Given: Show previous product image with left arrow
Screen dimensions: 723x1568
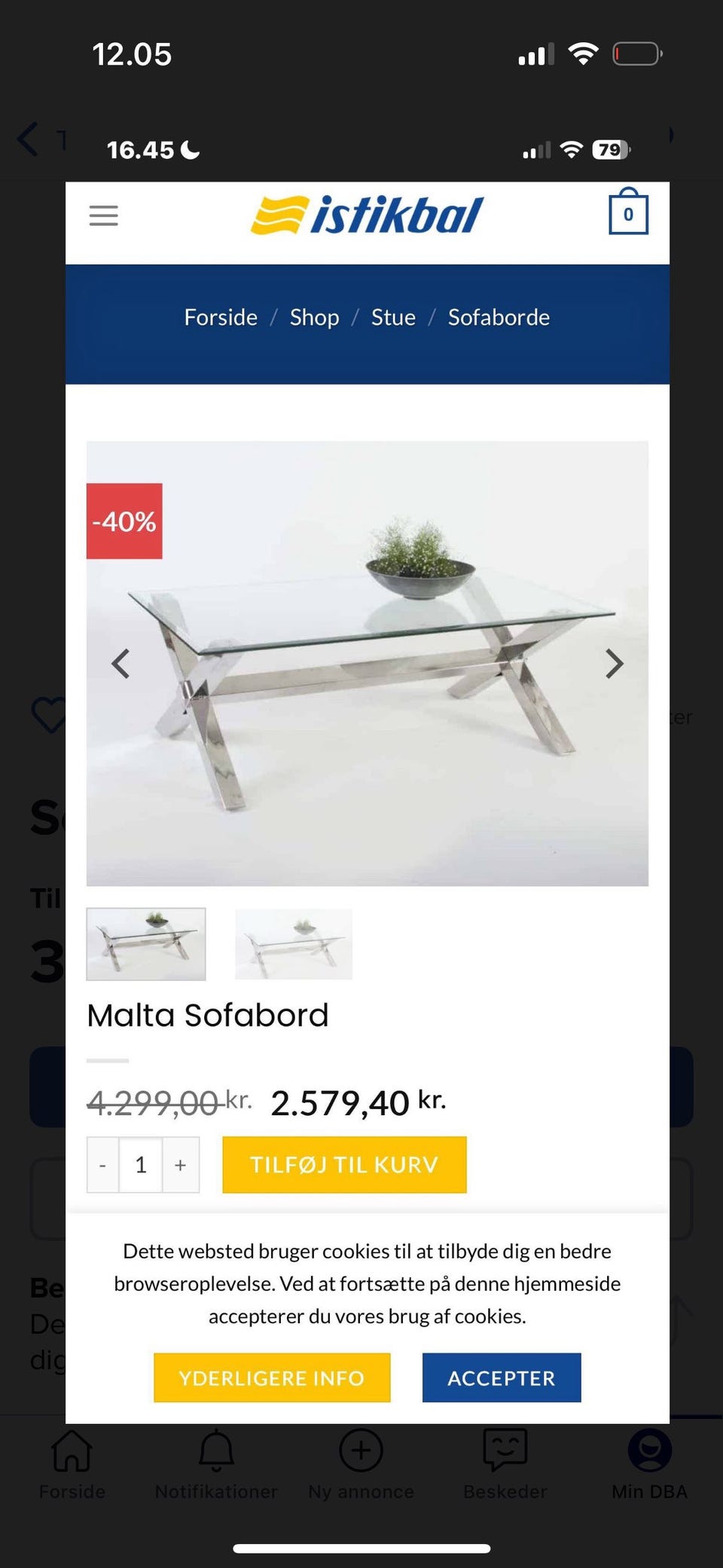Looking at the screenshot, I should click(x=120, y=663).
